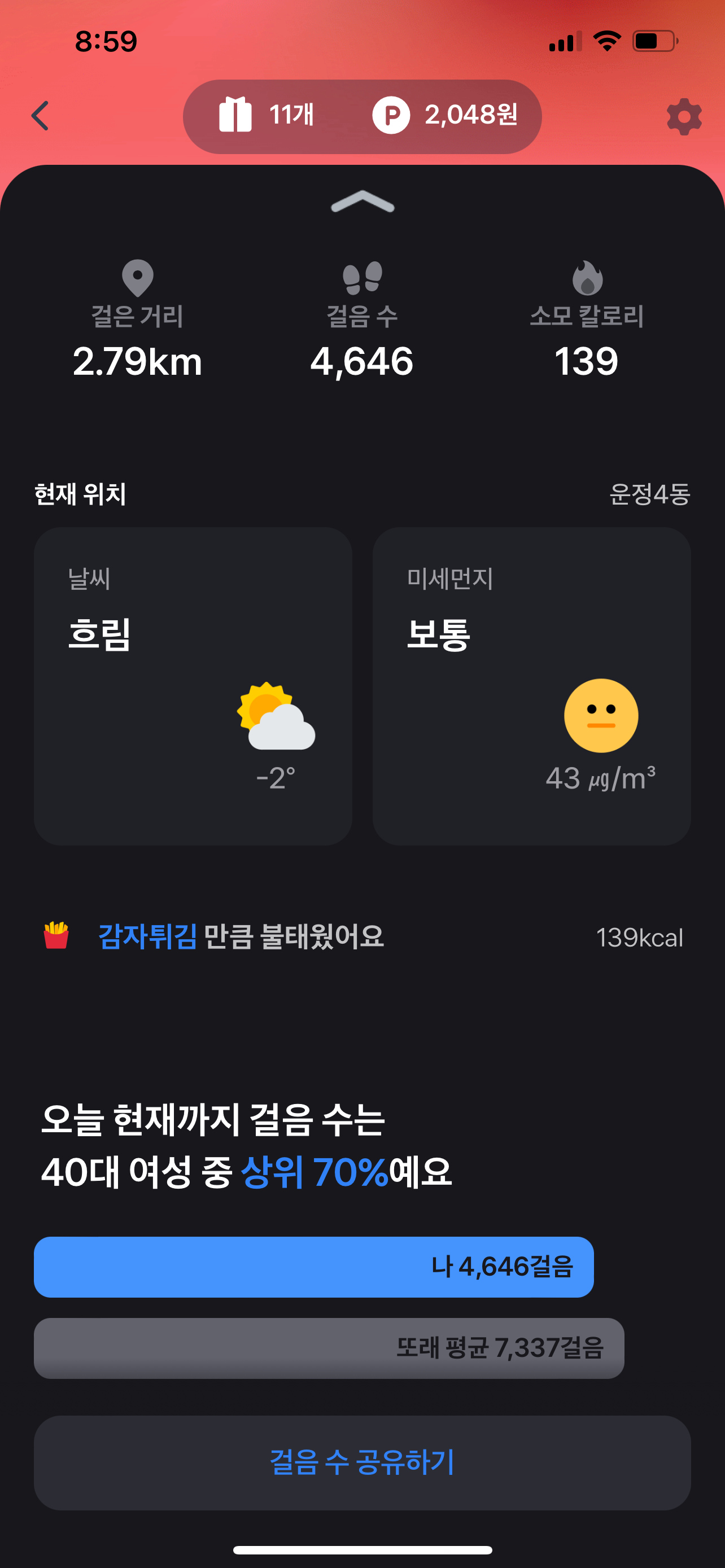This screenshot has height=1568, width=725.
Task: Open the 미세먼지 fine dust card
Action: 531,686
